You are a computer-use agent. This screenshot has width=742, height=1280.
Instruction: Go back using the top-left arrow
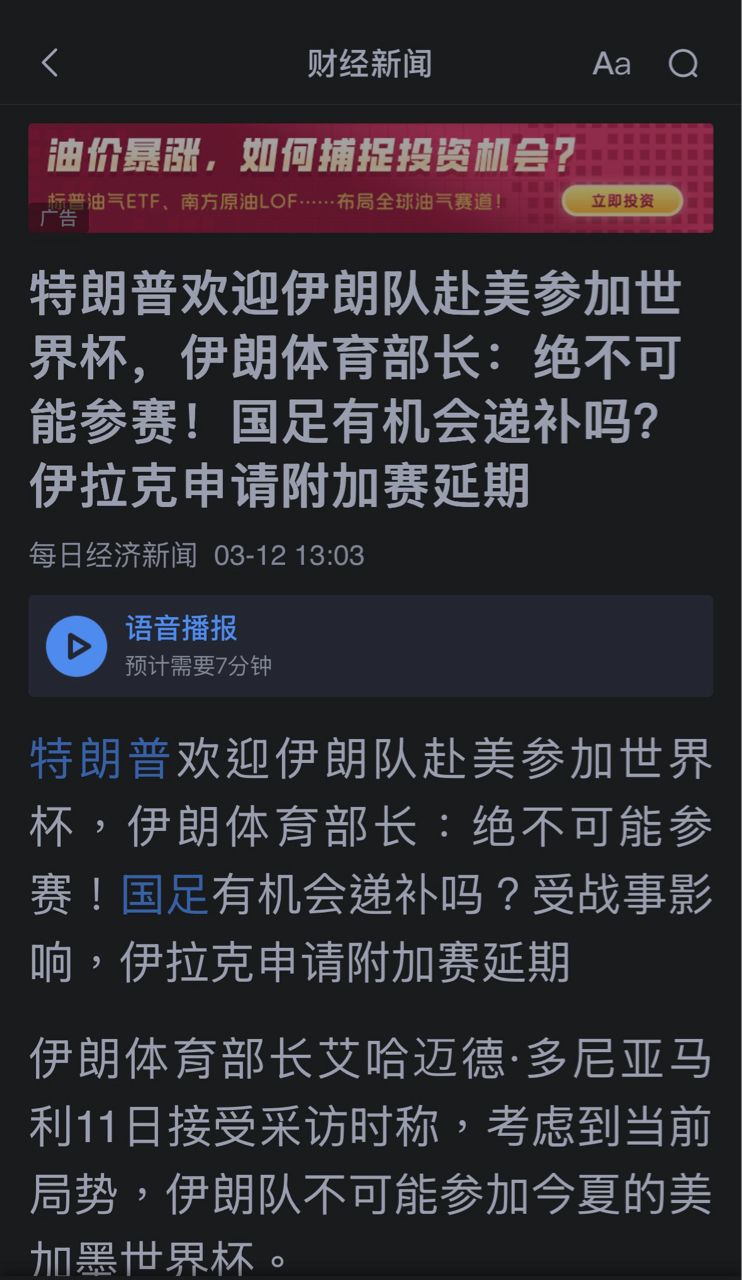click(50, 64)
